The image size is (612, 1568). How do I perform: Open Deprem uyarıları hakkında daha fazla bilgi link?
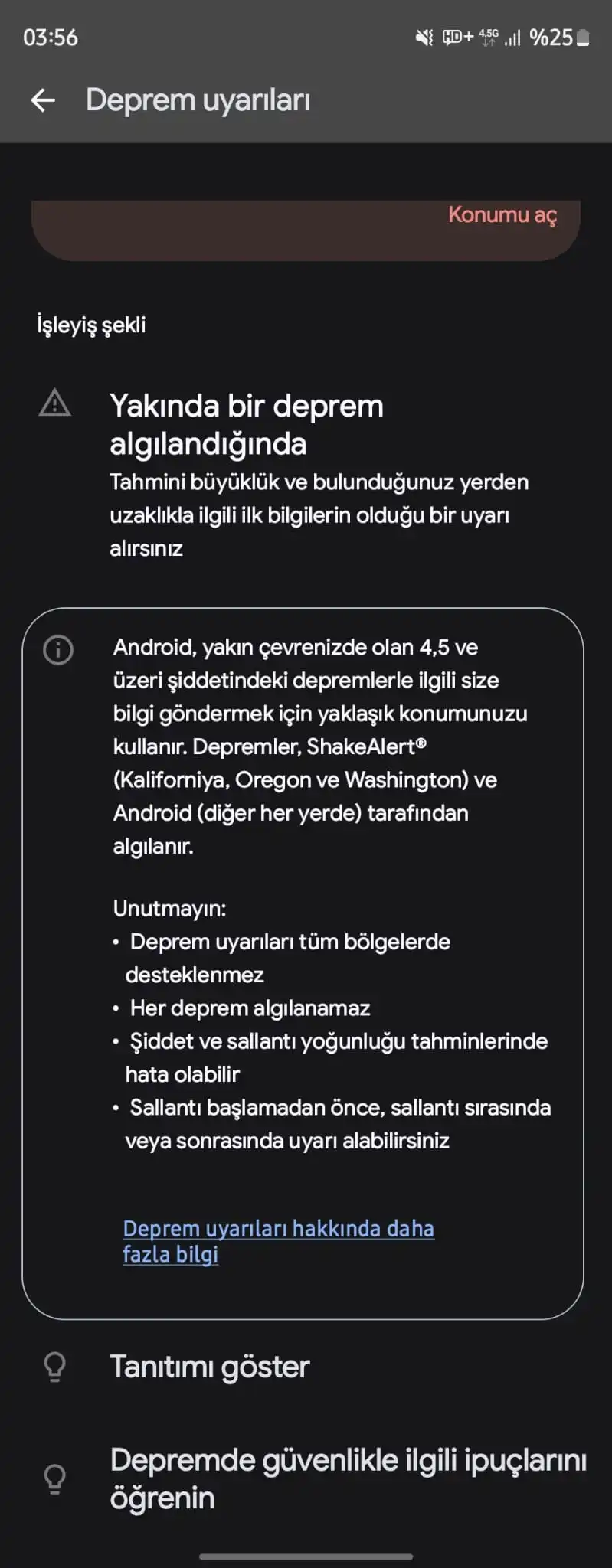coord(278,1241)
